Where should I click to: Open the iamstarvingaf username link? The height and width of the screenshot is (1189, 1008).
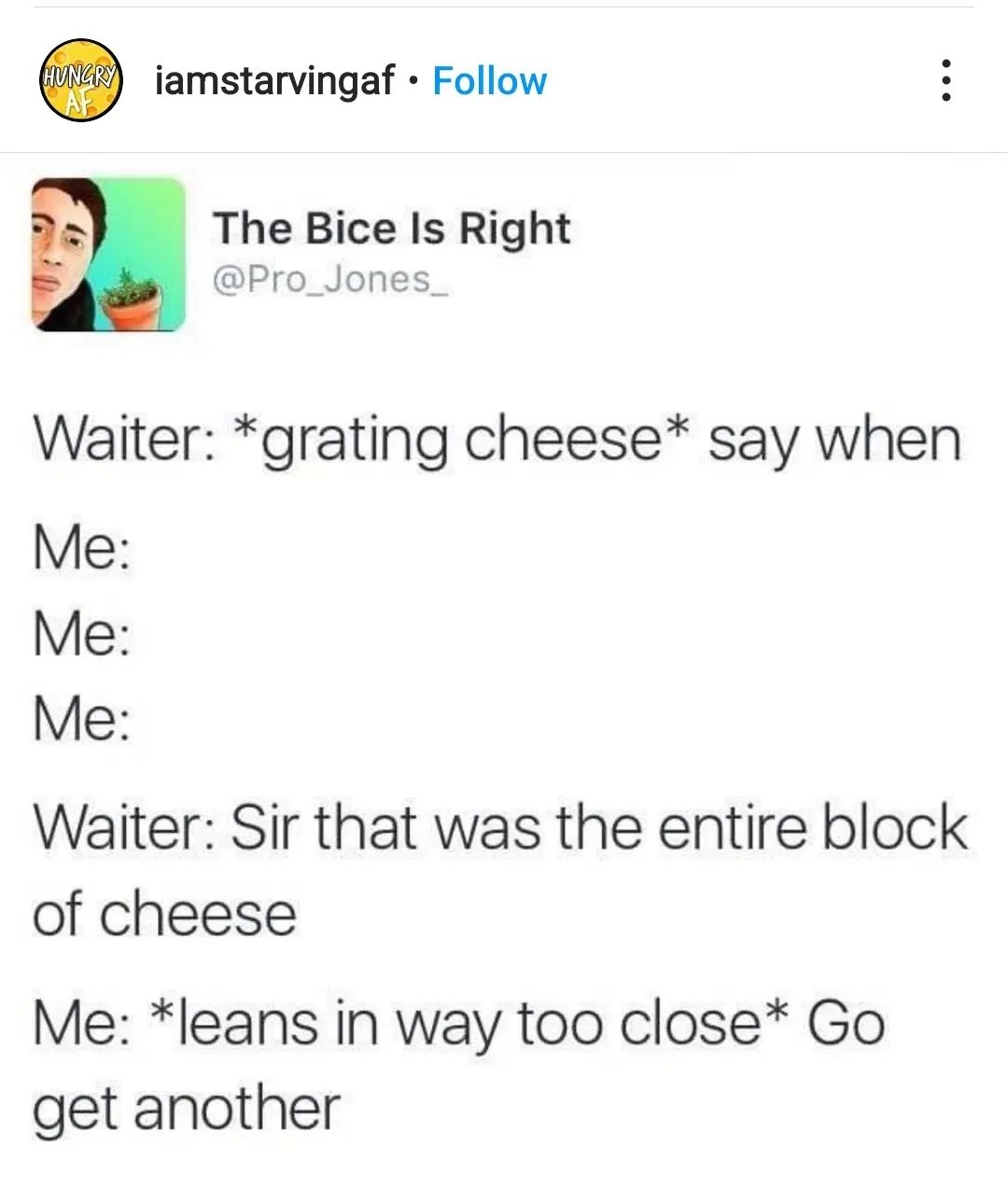(274, 81)
